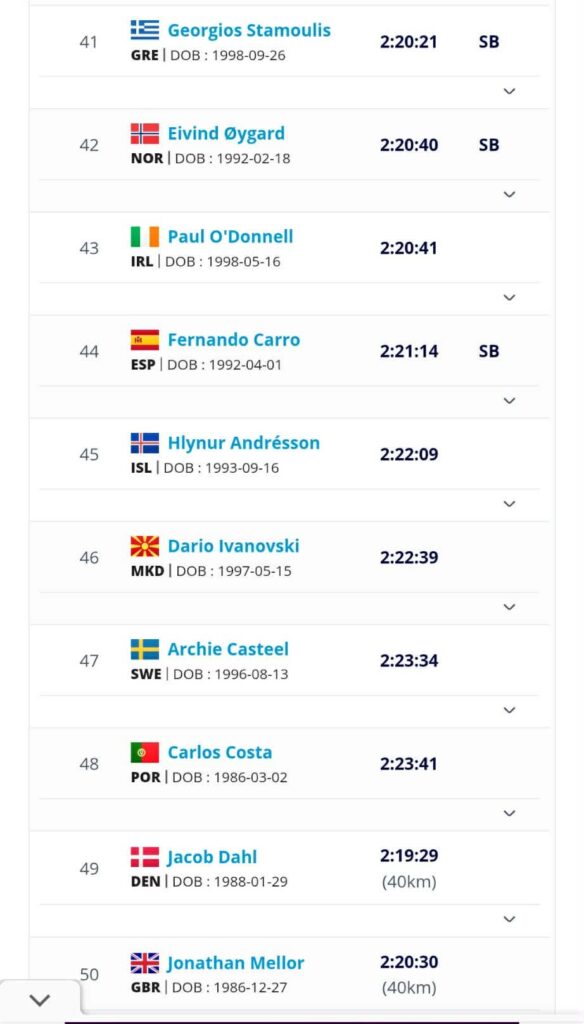Expand Fernando Carro result details
This screenshot has width=584, height=1024.
tap(510, 401)
